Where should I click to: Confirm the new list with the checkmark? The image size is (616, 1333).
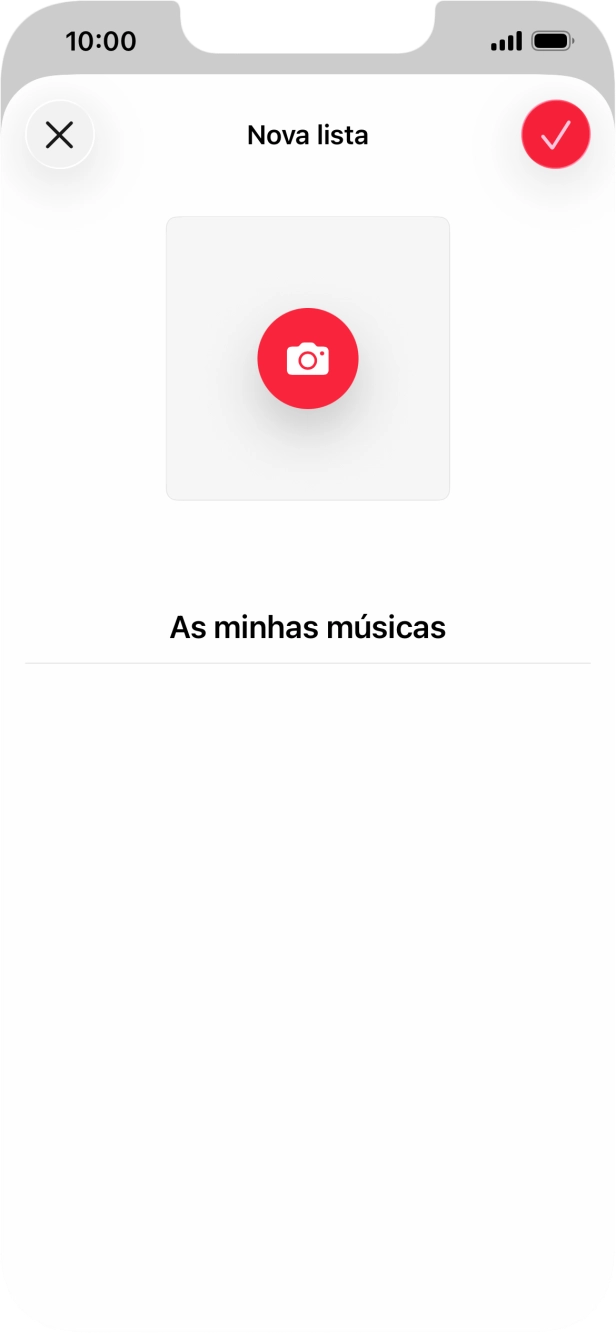click(x=555, y=135)
